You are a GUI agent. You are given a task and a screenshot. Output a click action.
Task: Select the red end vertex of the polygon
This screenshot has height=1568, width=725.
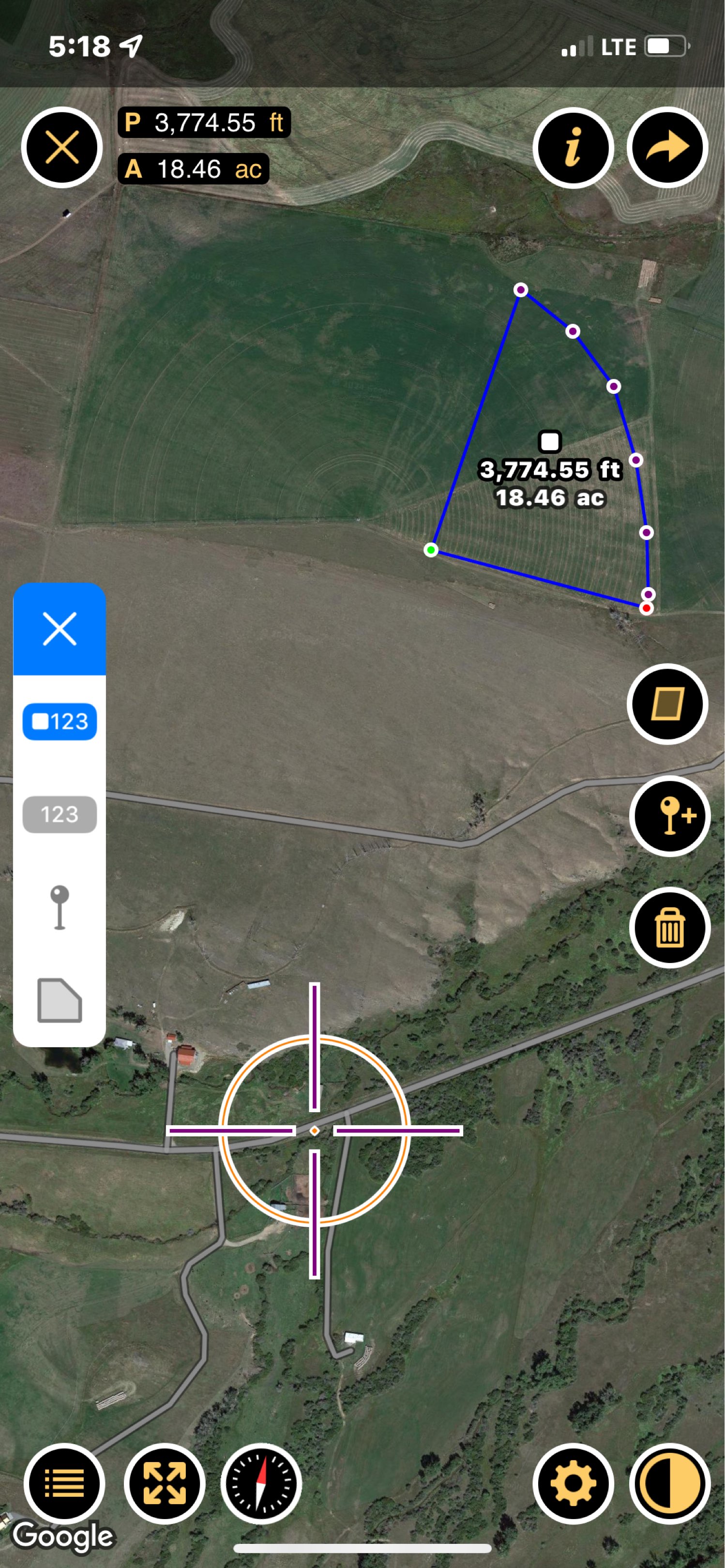coord(647,607)
